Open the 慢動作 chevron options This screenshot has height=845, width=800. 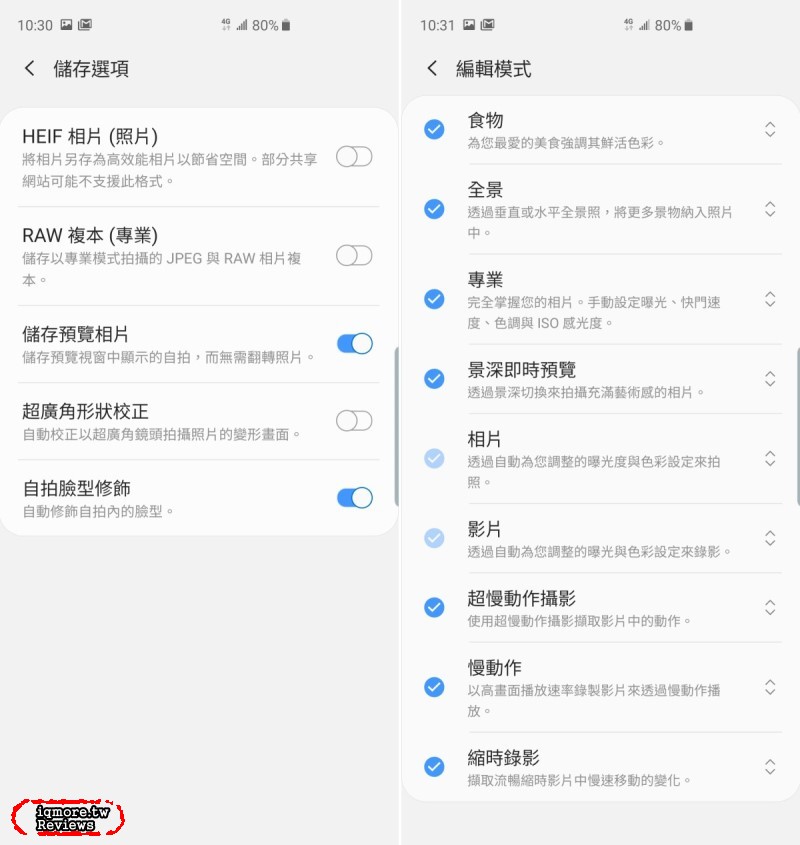click(x=770, y=687)
